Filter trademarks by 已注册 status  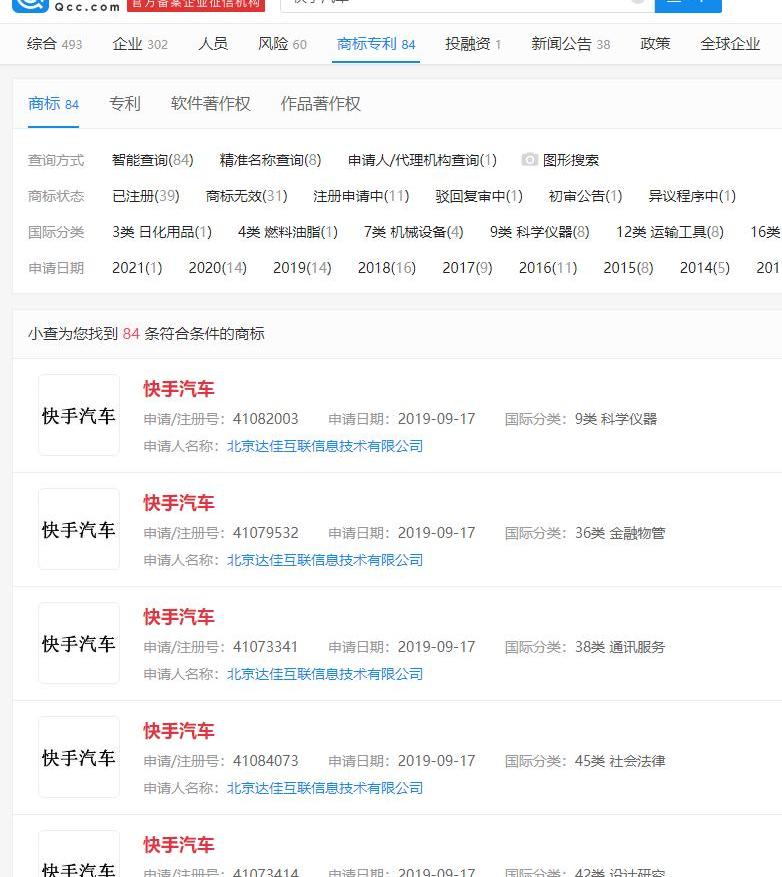[x=142, y=195]
